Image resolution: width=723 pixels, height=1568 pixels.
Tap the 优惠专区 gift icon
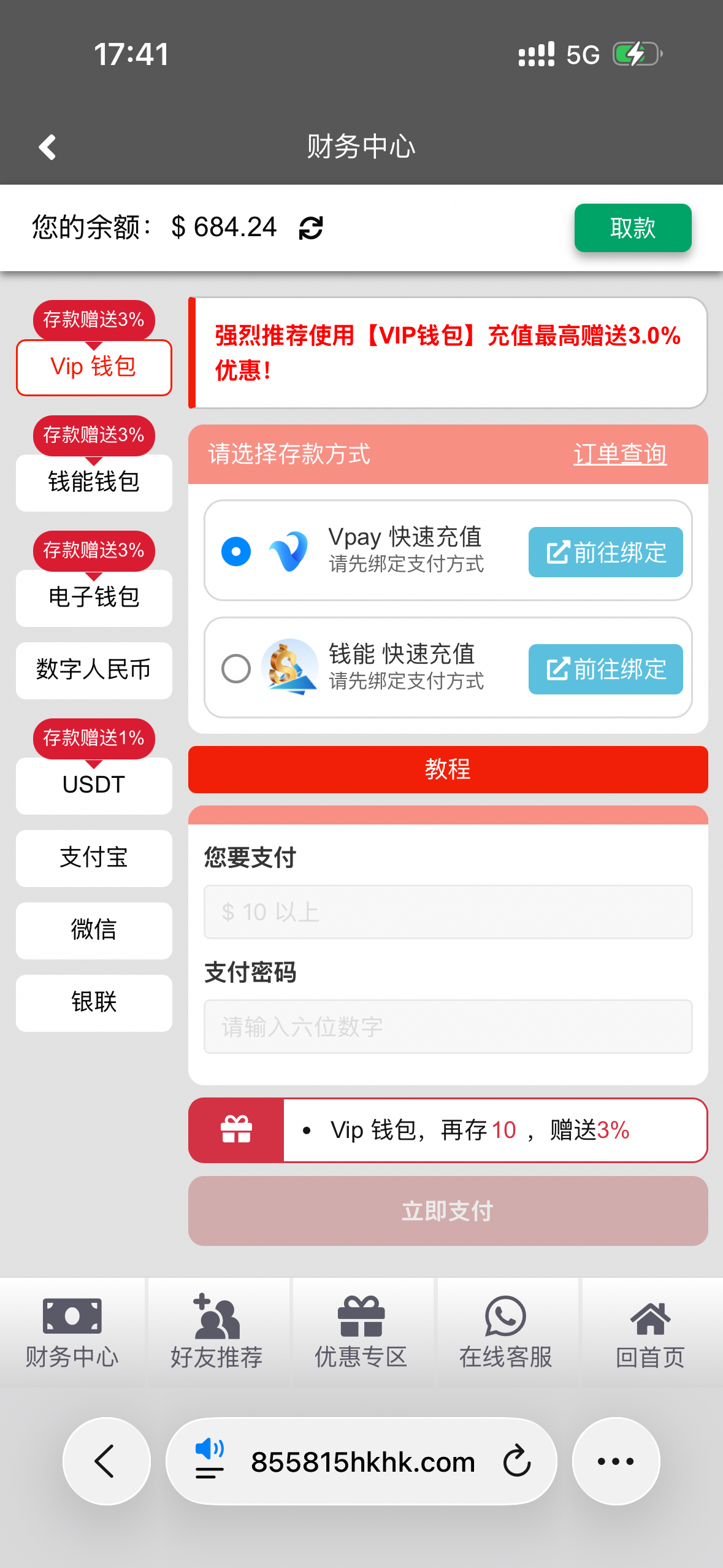point(361,1314)
